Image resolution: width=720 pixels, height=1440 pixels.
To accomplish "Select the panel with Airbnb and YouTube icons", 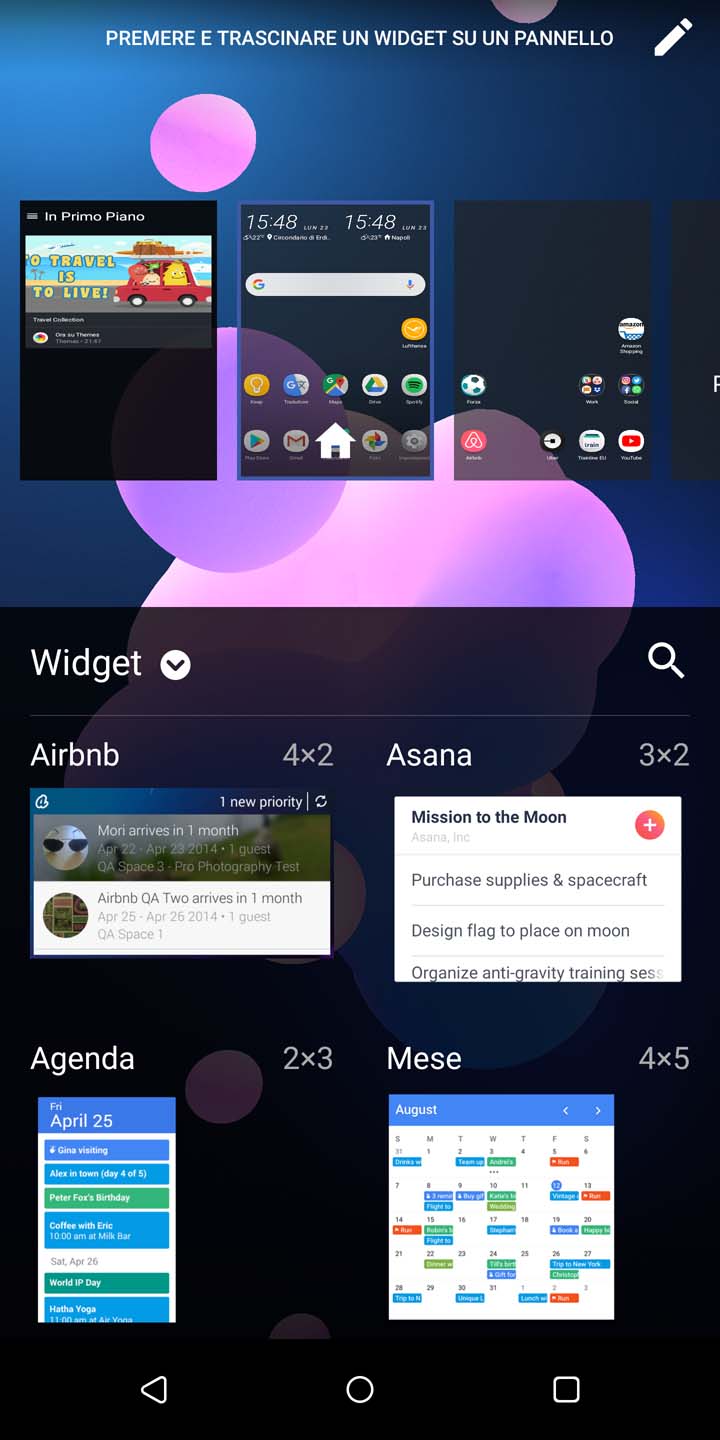I will point(552,340).
